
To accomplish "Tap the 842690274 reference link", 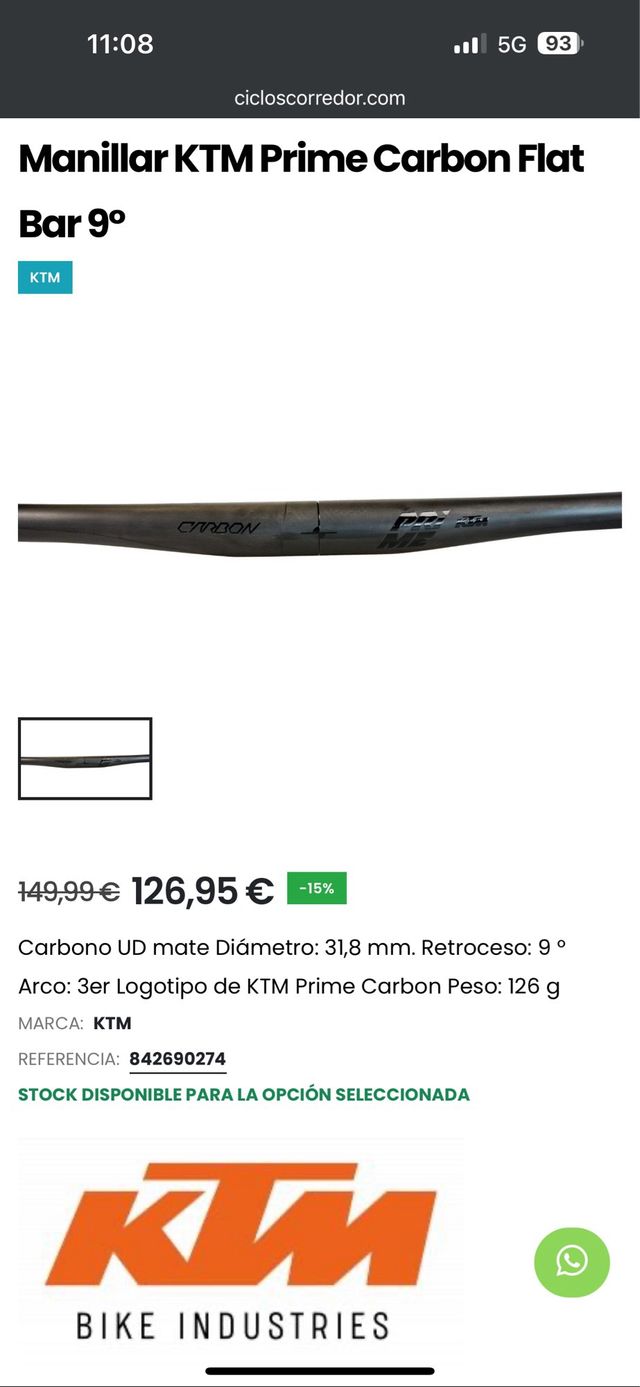I will [177, 1059].
